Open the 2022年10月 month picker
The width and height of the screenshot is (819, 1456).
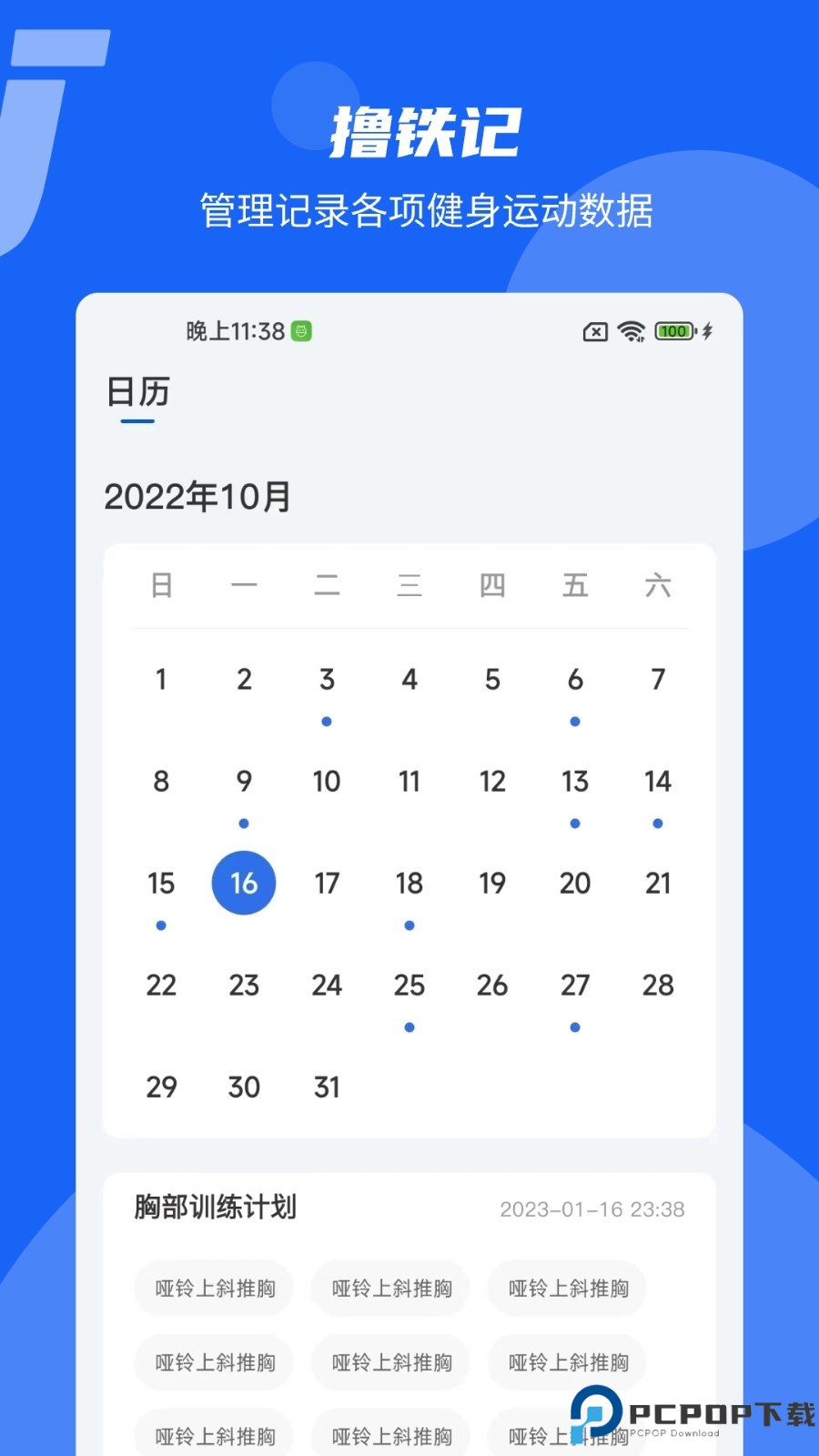[x=197, y=497]
